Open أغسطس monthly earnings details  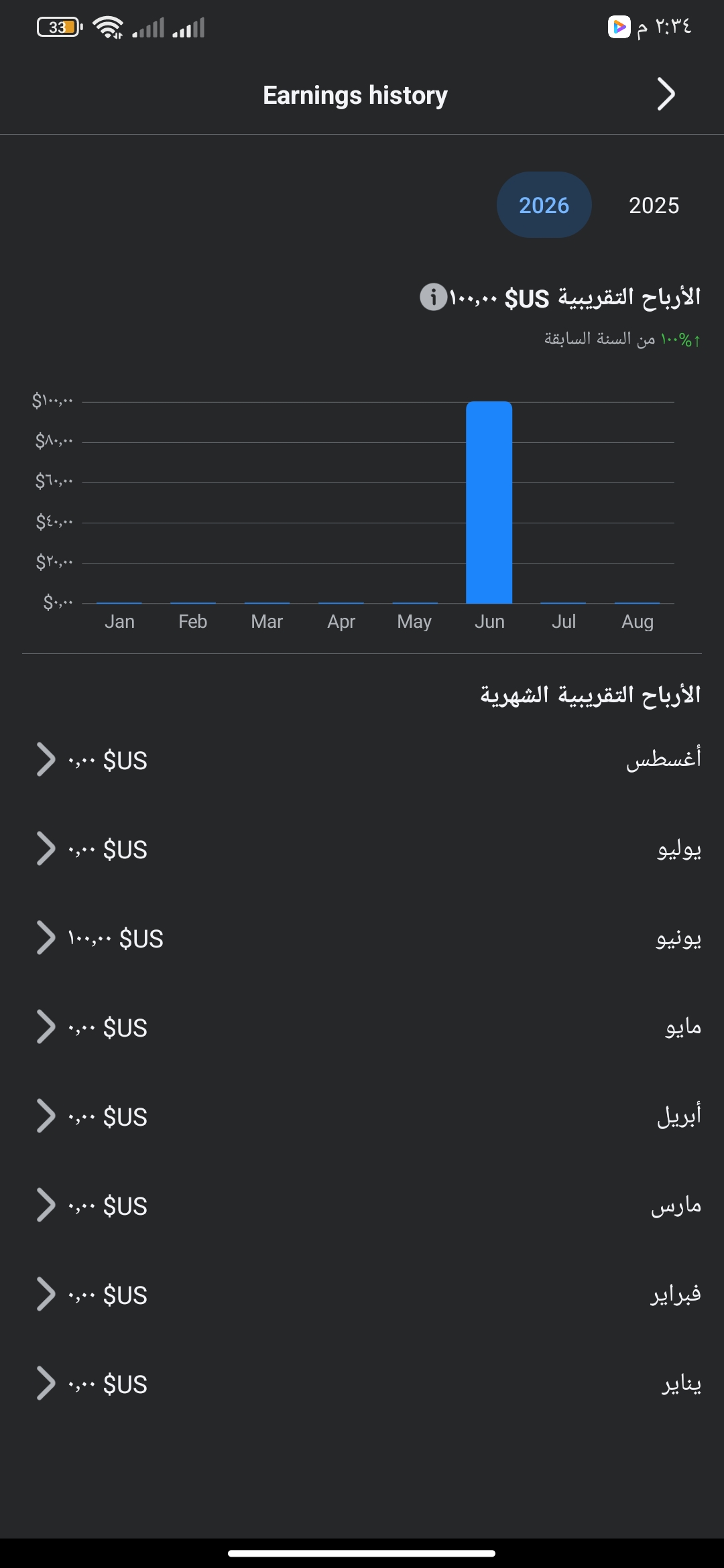(362, 760)
